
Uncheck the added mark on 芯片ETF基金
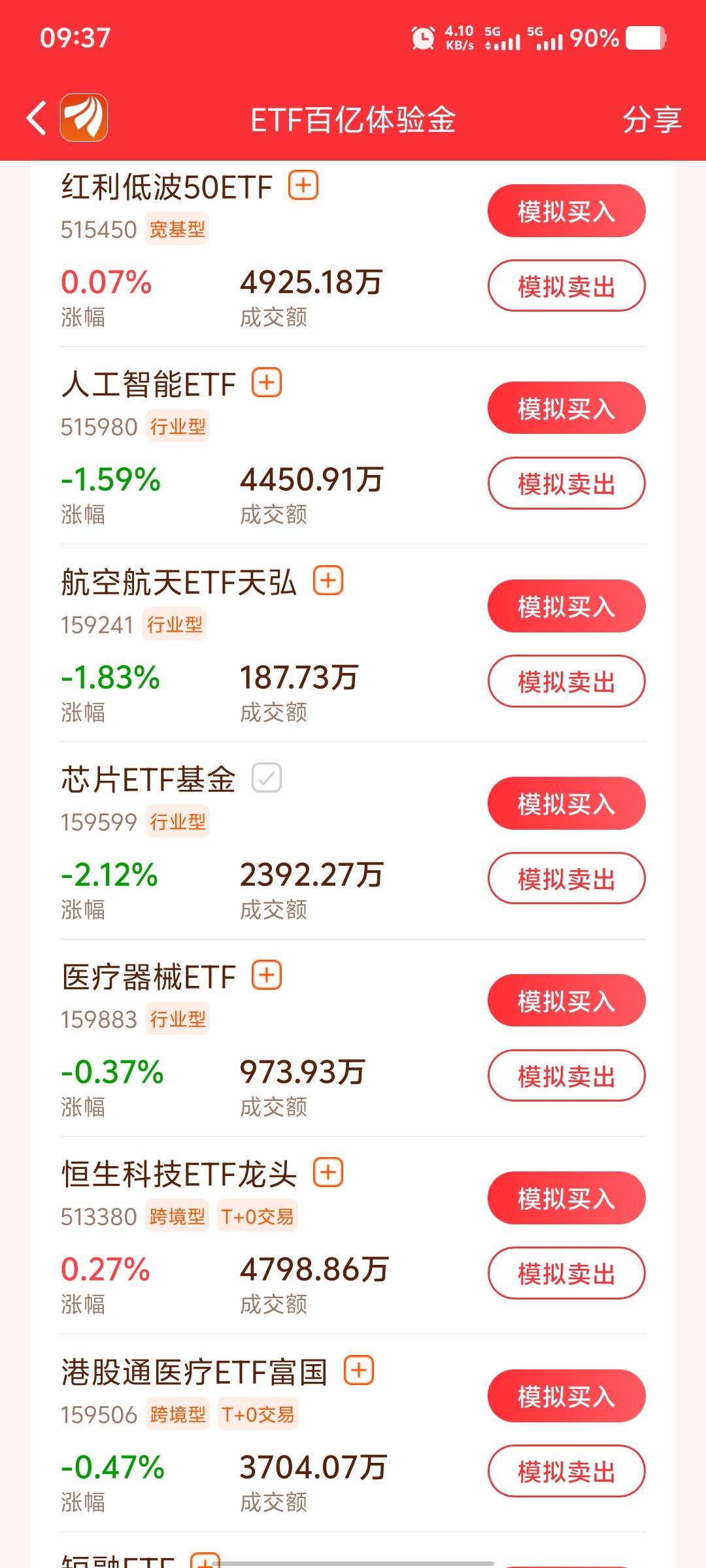tap(267, 778)
